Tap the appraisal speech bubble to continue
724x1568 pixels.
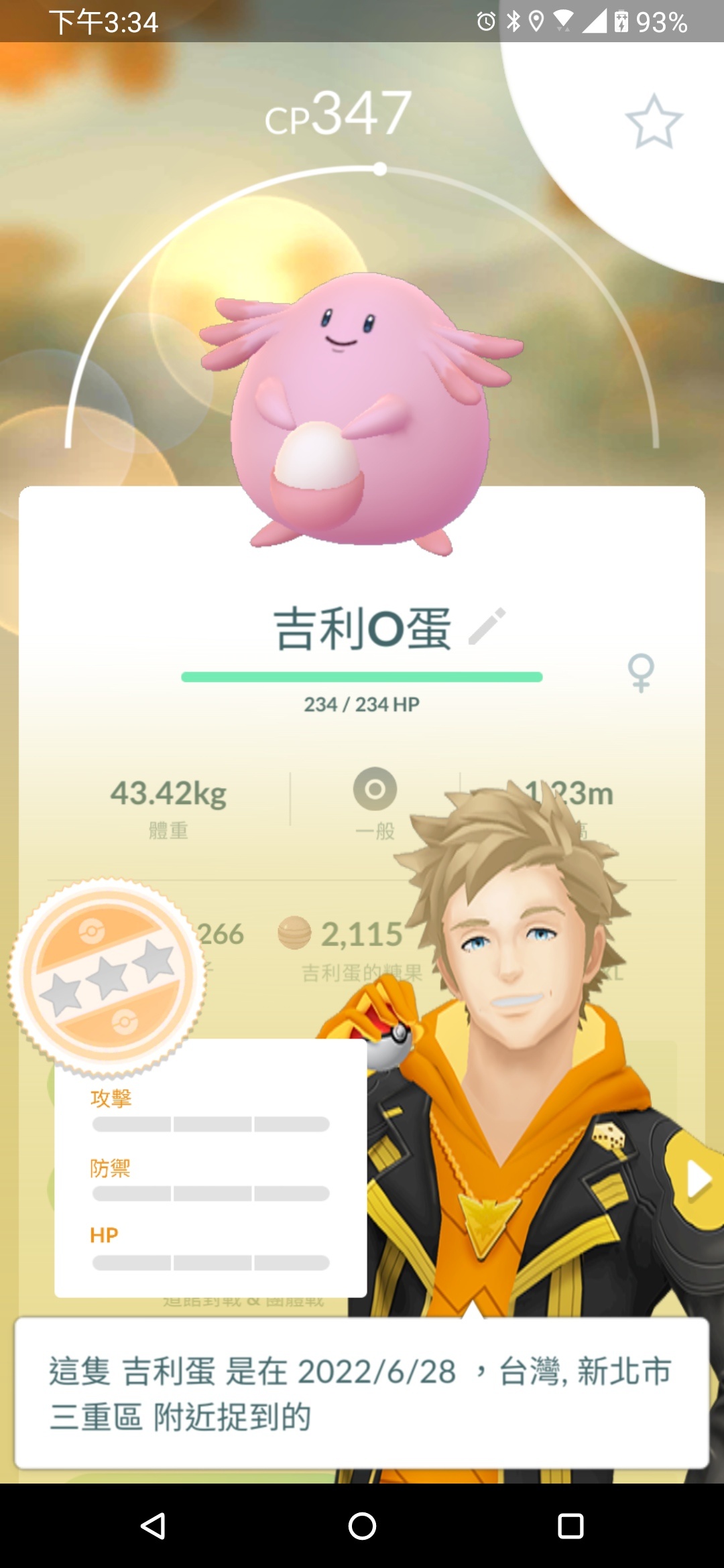coord(362,1393)
